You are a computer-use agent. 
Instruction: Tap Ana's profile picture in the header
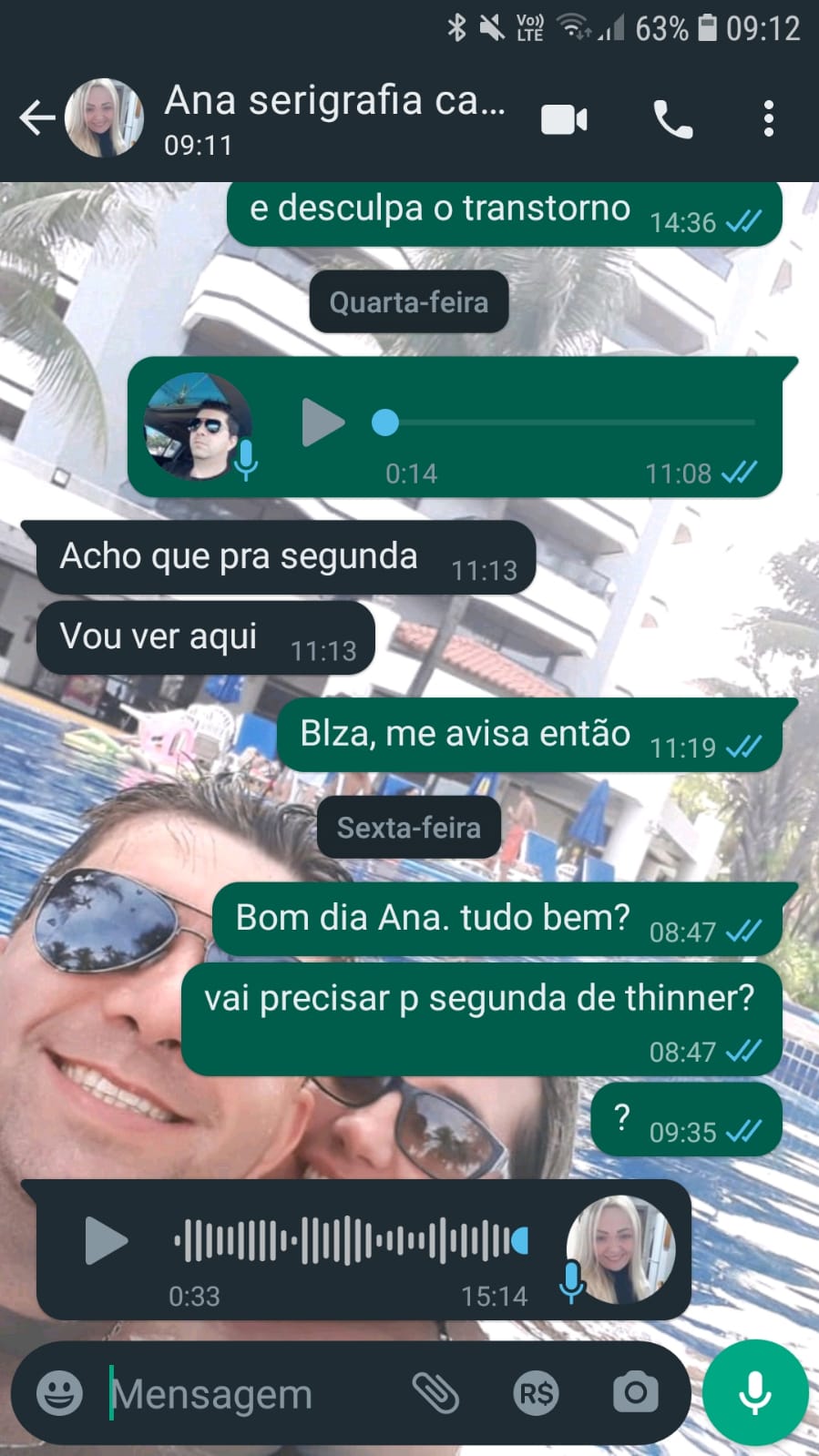[x=104, y=118]
